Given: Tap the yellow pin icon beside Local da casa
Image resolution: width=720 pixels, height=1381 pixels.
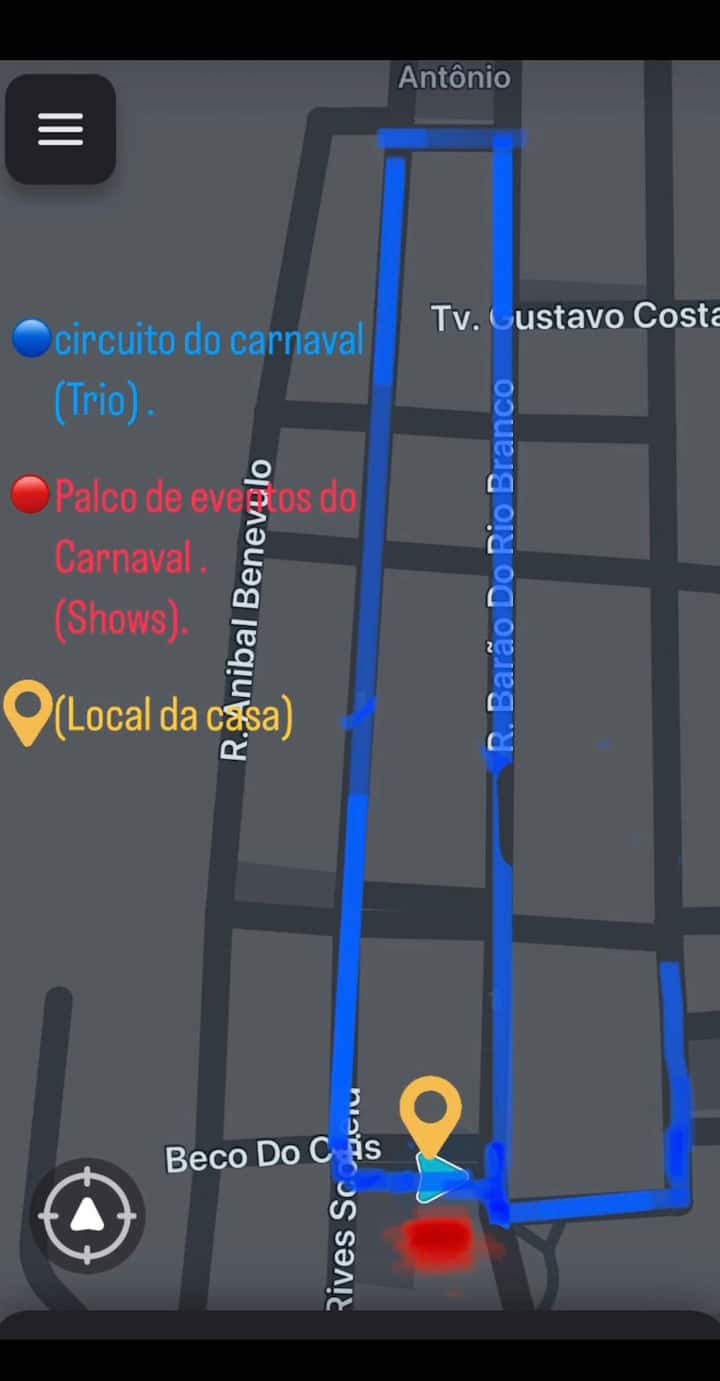Looking at the screenshot, I should point(27,712).
